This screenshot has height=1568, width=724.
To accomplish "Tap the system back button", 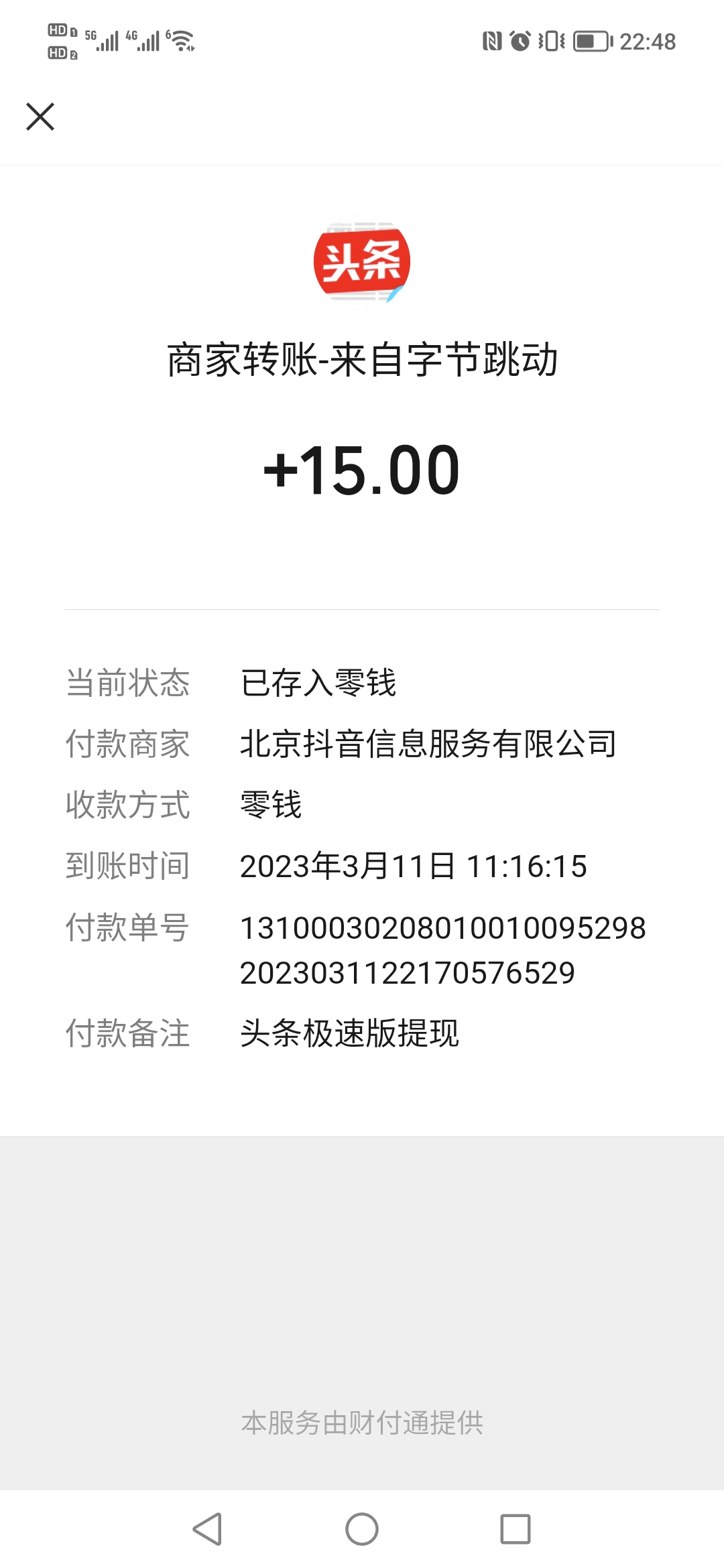I will 207,1529.
